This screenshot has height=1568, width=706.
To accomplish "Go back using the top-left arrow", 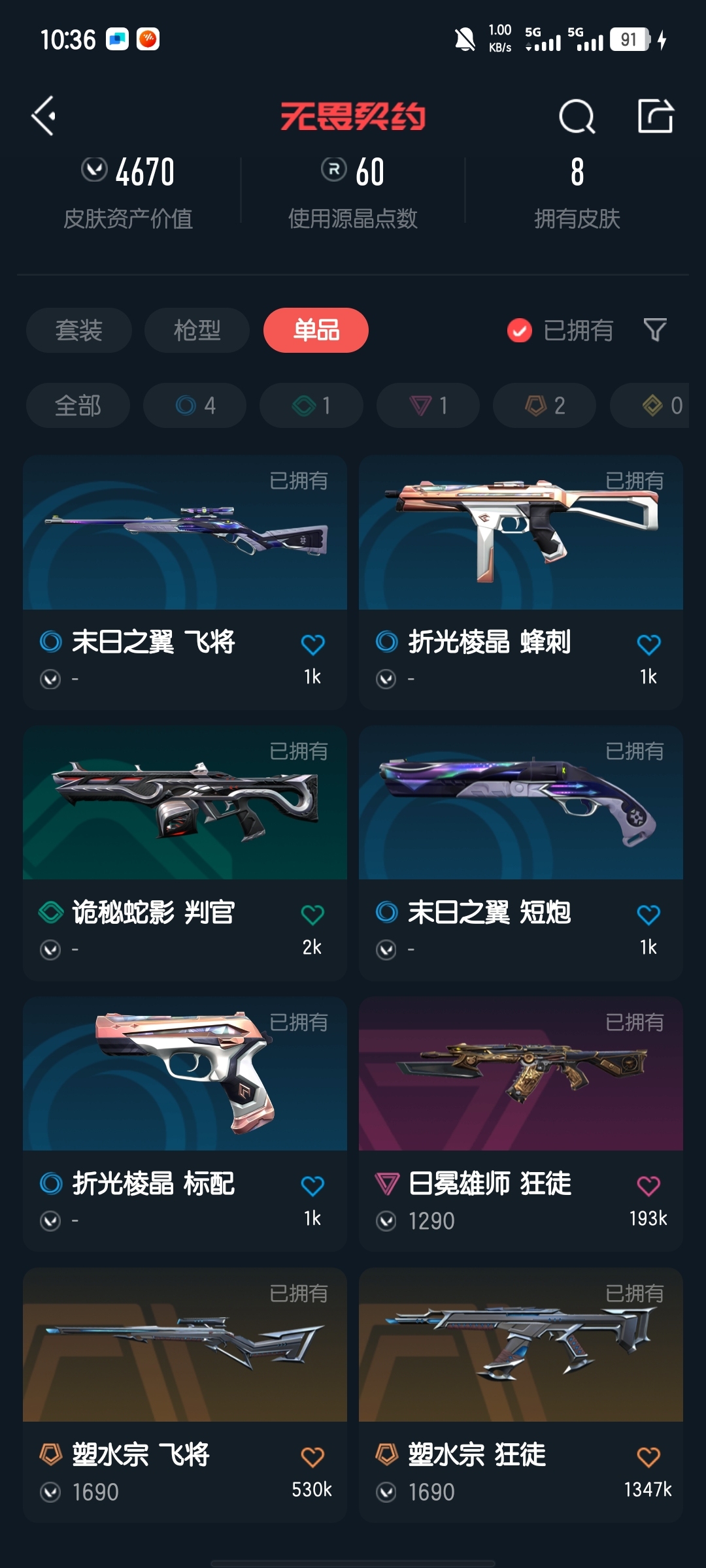I will (44, 116).
